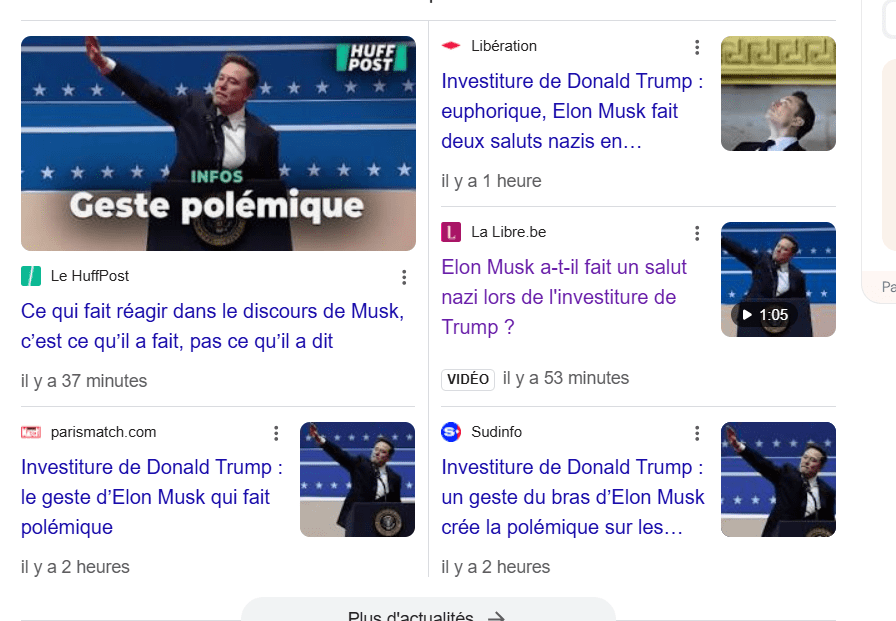Open more options for the HuffPost article
896x621 pixels.
pos(404,277)
